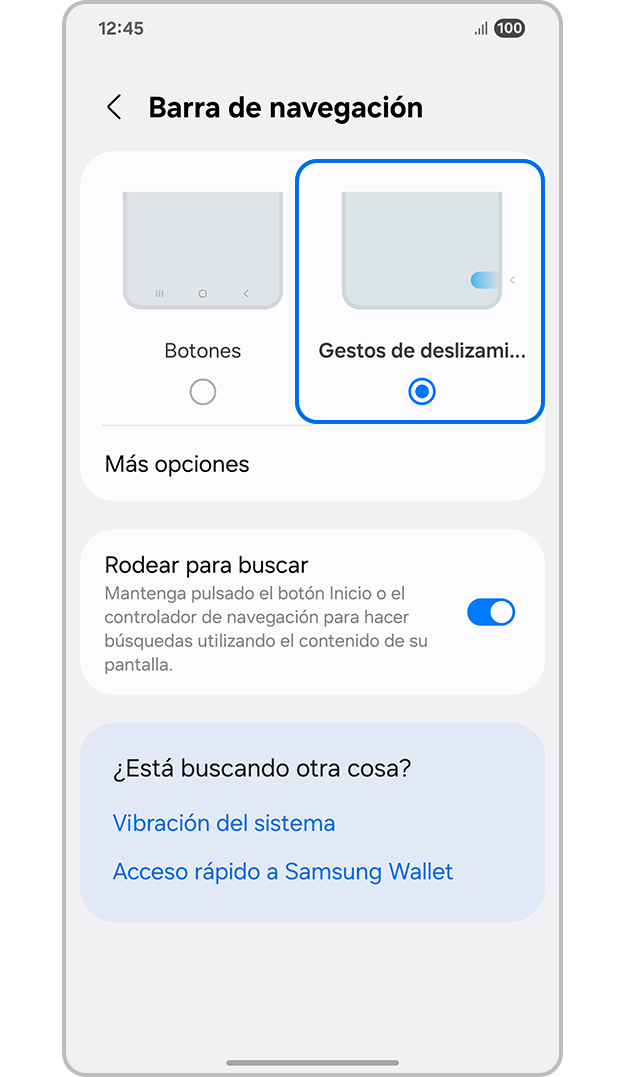Select the Botones navigation option
This screenshot has height=1077, width=624.
203,392
